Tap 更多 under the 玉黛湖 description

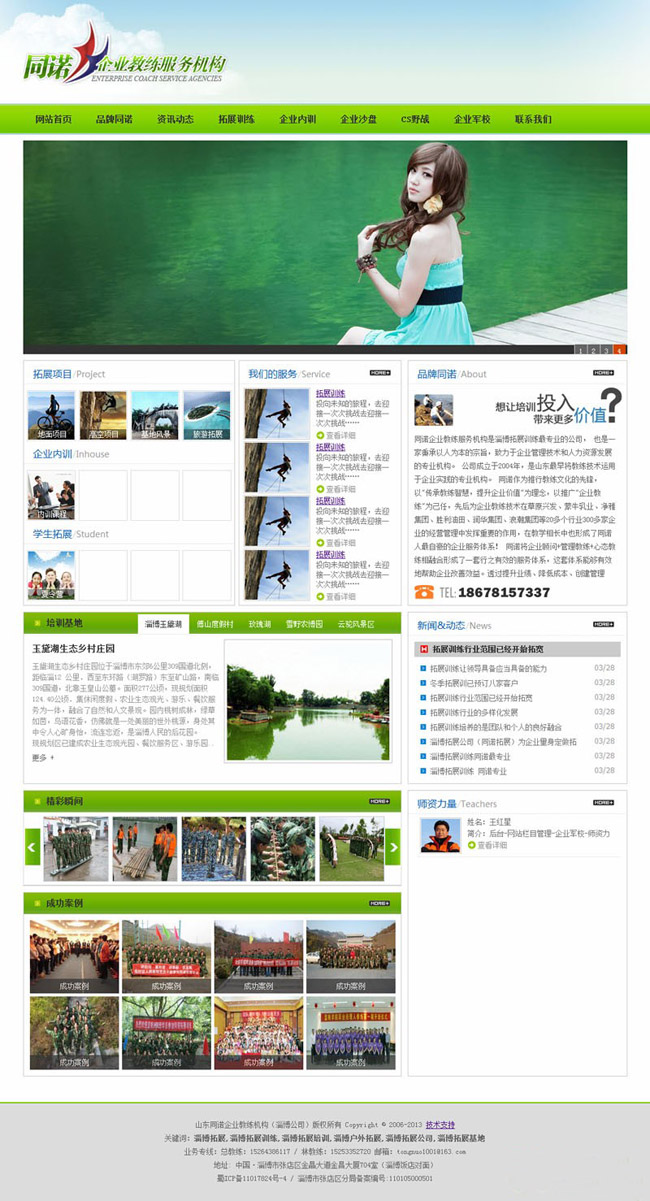pyautogui.click(x=42, y=758)
